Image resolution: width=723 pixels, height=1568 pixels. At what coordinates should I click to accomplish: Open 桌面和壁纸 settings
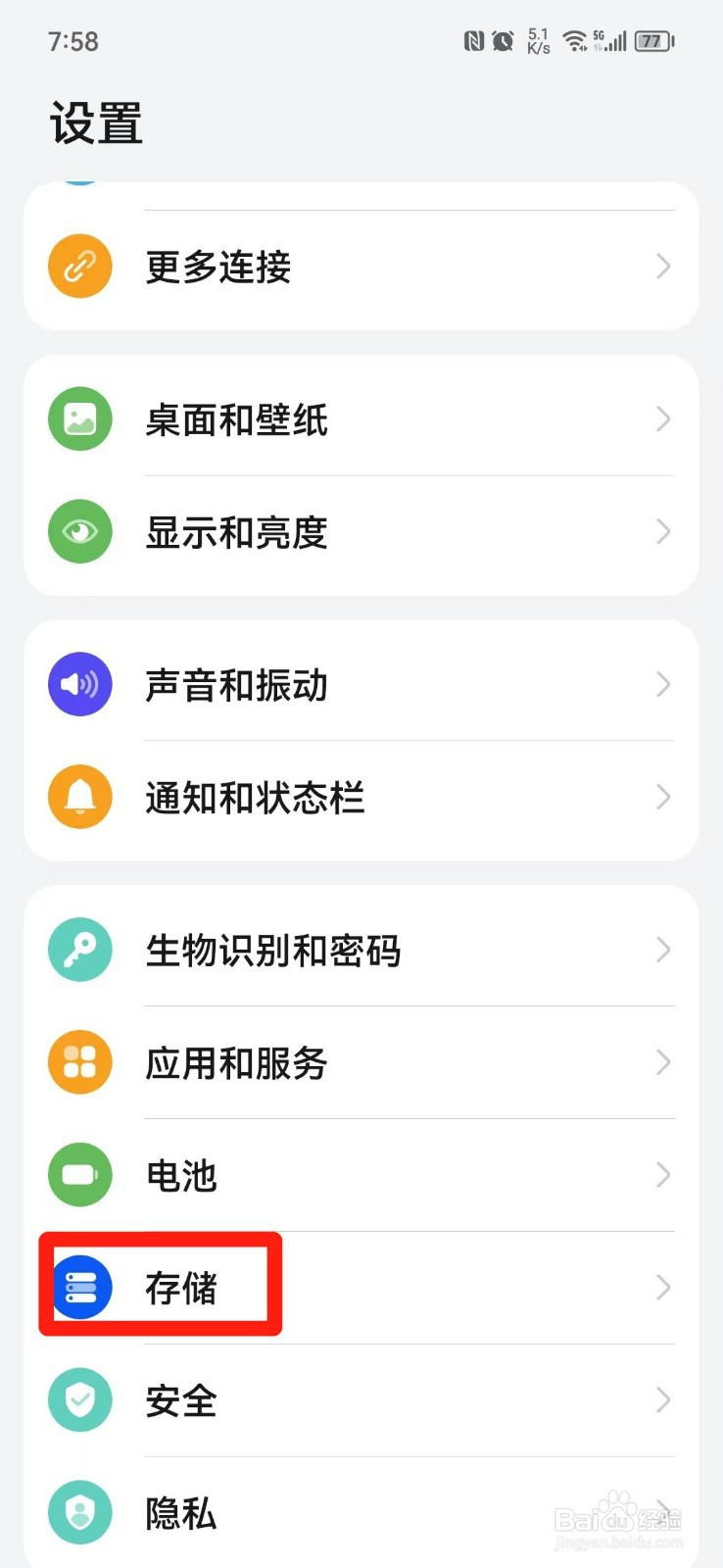click(x=361, y=419)
